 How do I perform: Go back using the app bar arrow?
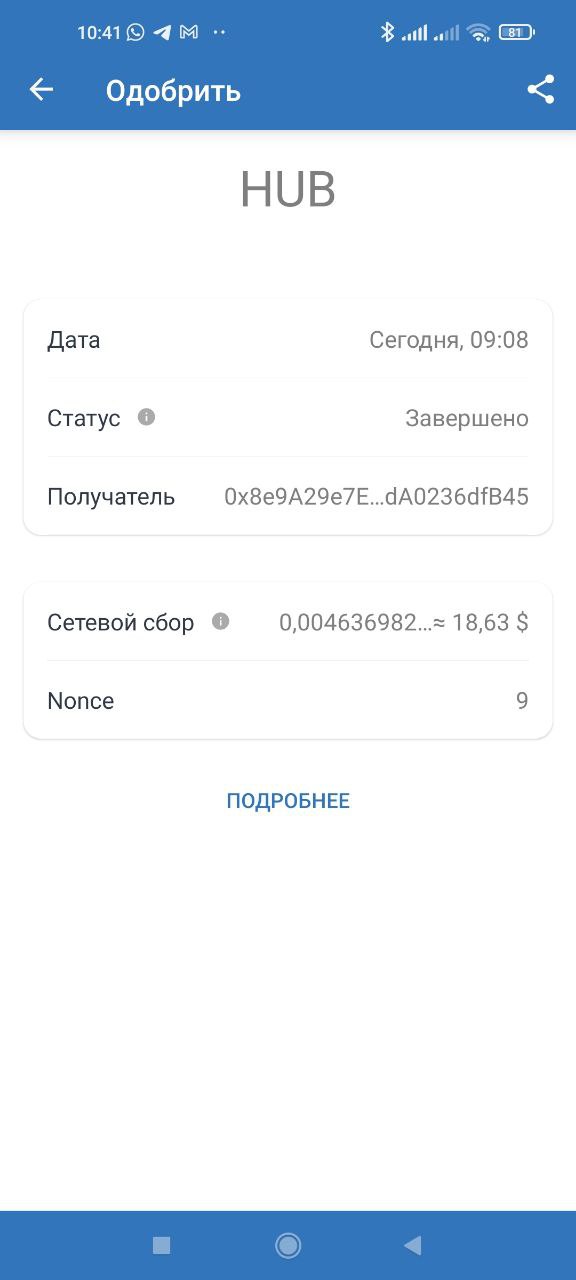pos(41,90)
